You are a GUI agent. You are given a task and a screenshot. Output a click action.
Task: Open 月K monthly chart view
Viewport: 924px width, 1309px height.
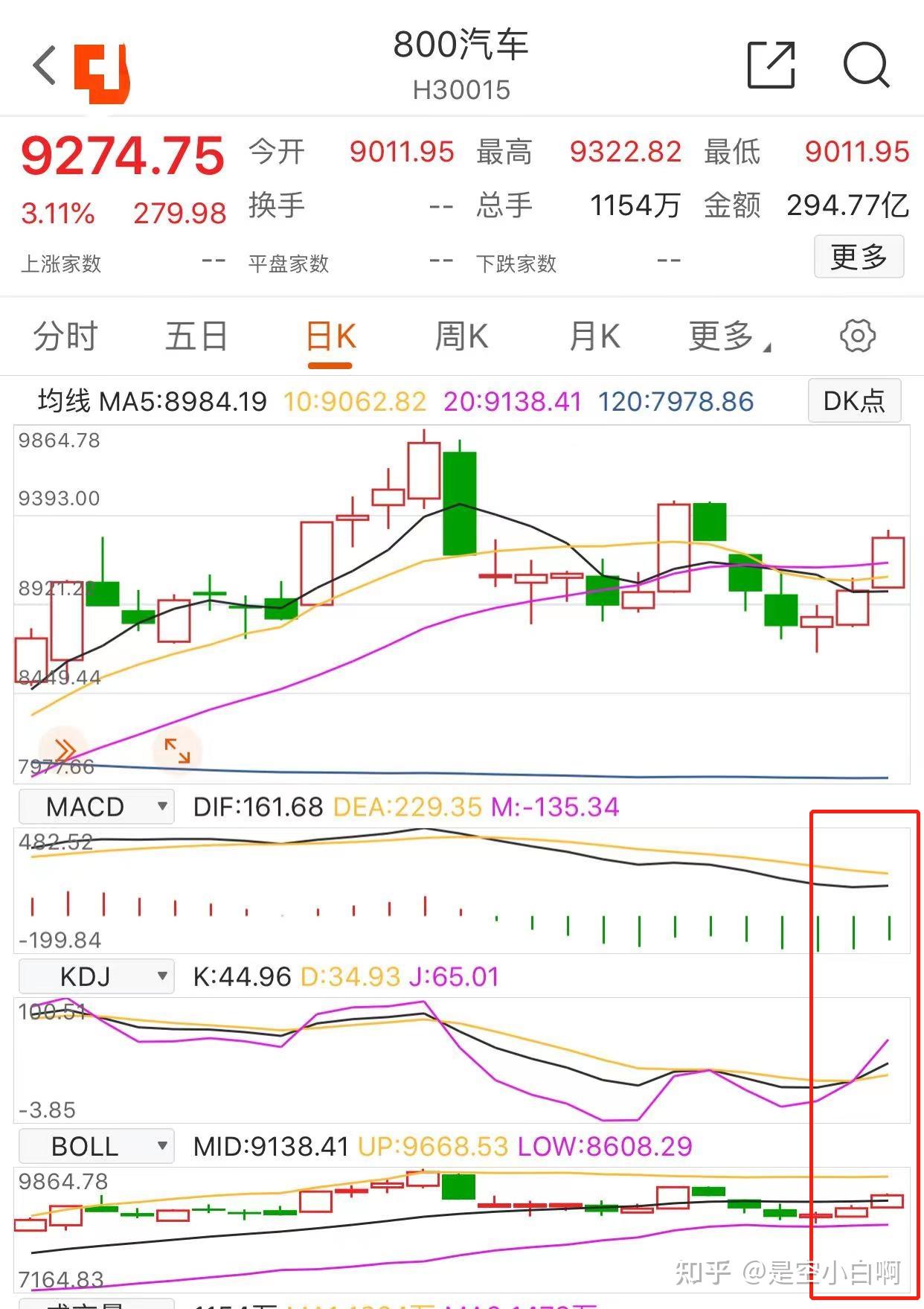point(593,336)
